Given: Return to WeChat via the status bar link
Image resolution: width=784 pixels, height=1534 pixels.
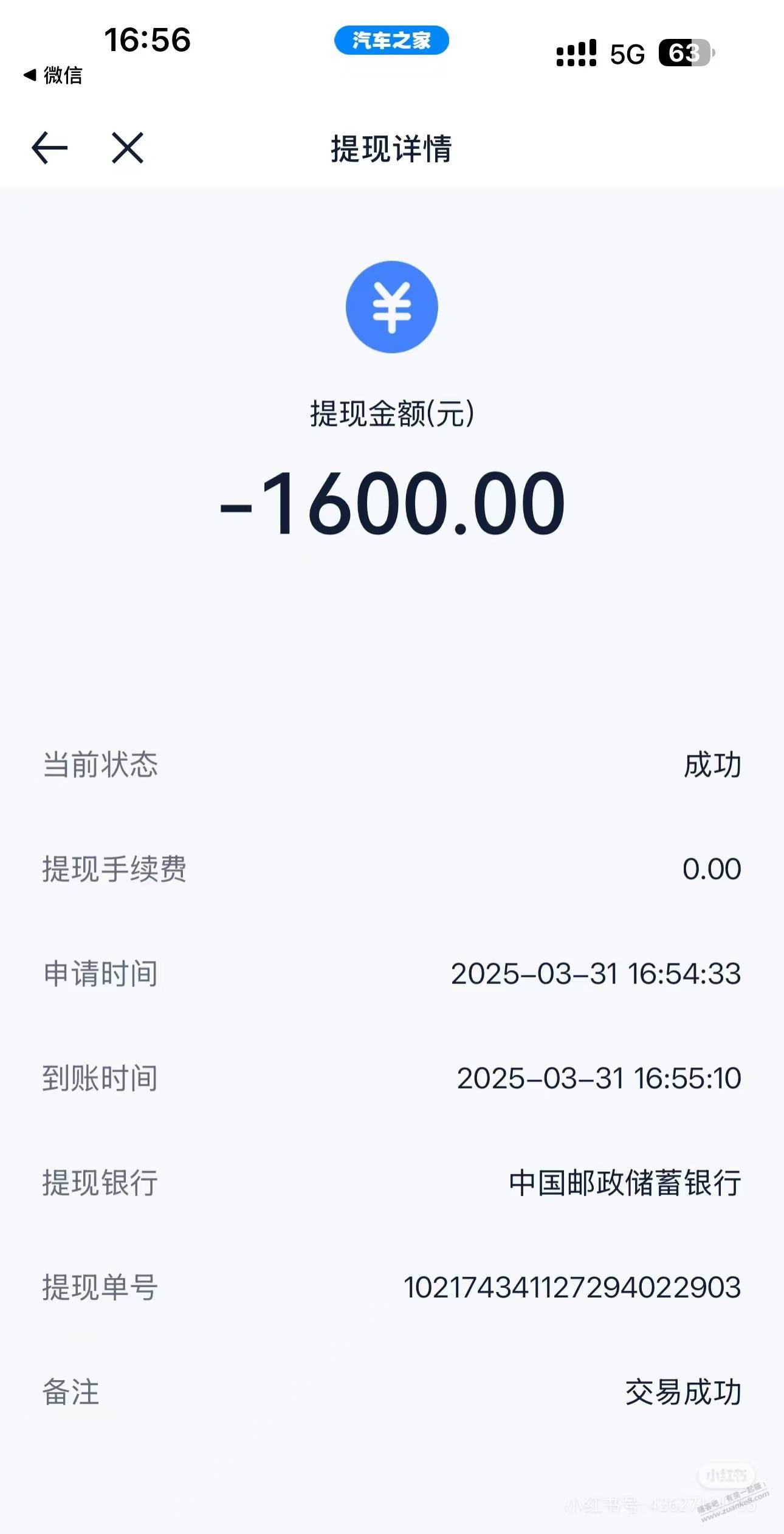Looking at the screenshot, I should coord(53,75).
